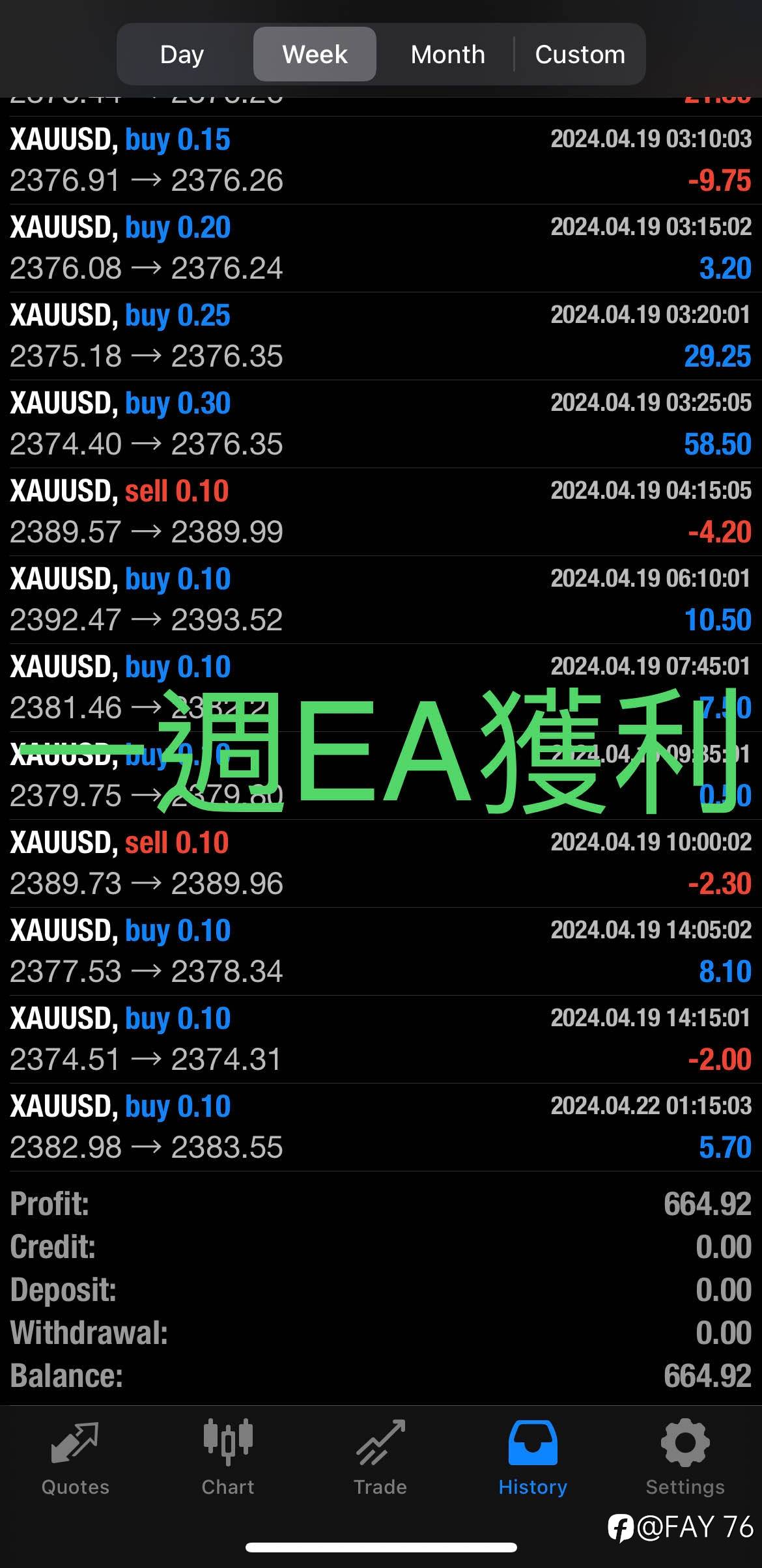This screenshot has width=762, height=1568.
Task: Switch to the Month period
Action: point(447,54)
